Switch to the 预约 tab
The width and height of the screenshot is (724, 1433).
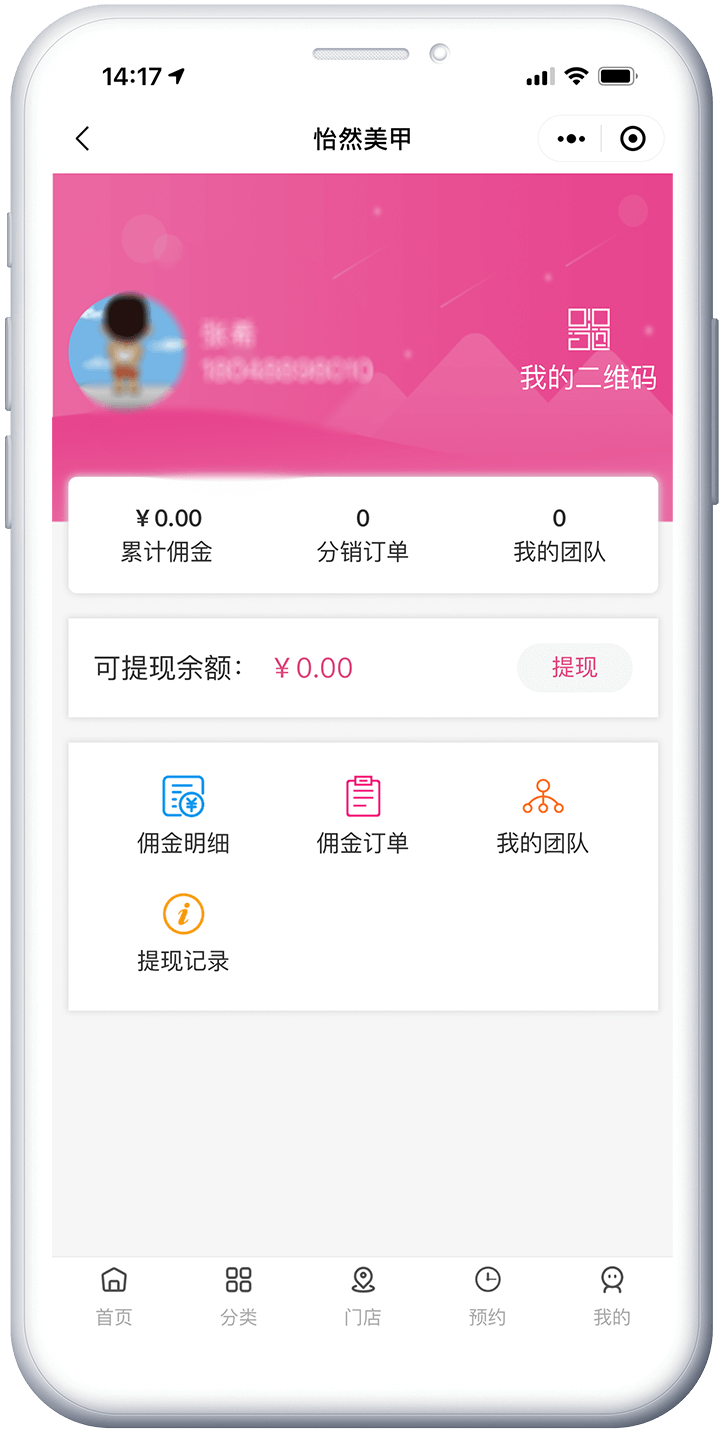coord(487,1295)
